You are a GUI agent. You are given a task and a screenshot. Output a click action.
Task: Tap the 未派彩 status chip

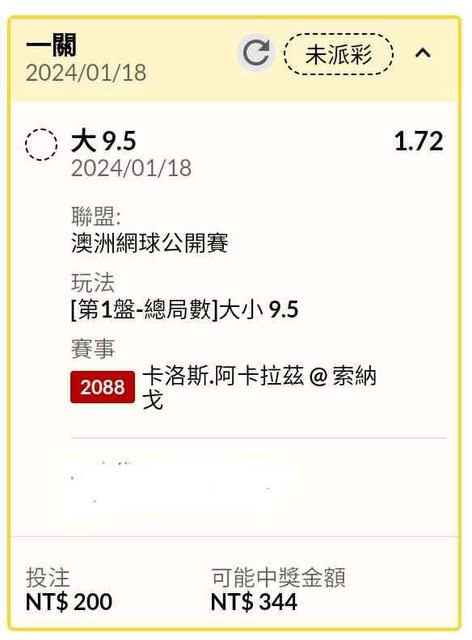pyautogui.click(x=338, y=54)
